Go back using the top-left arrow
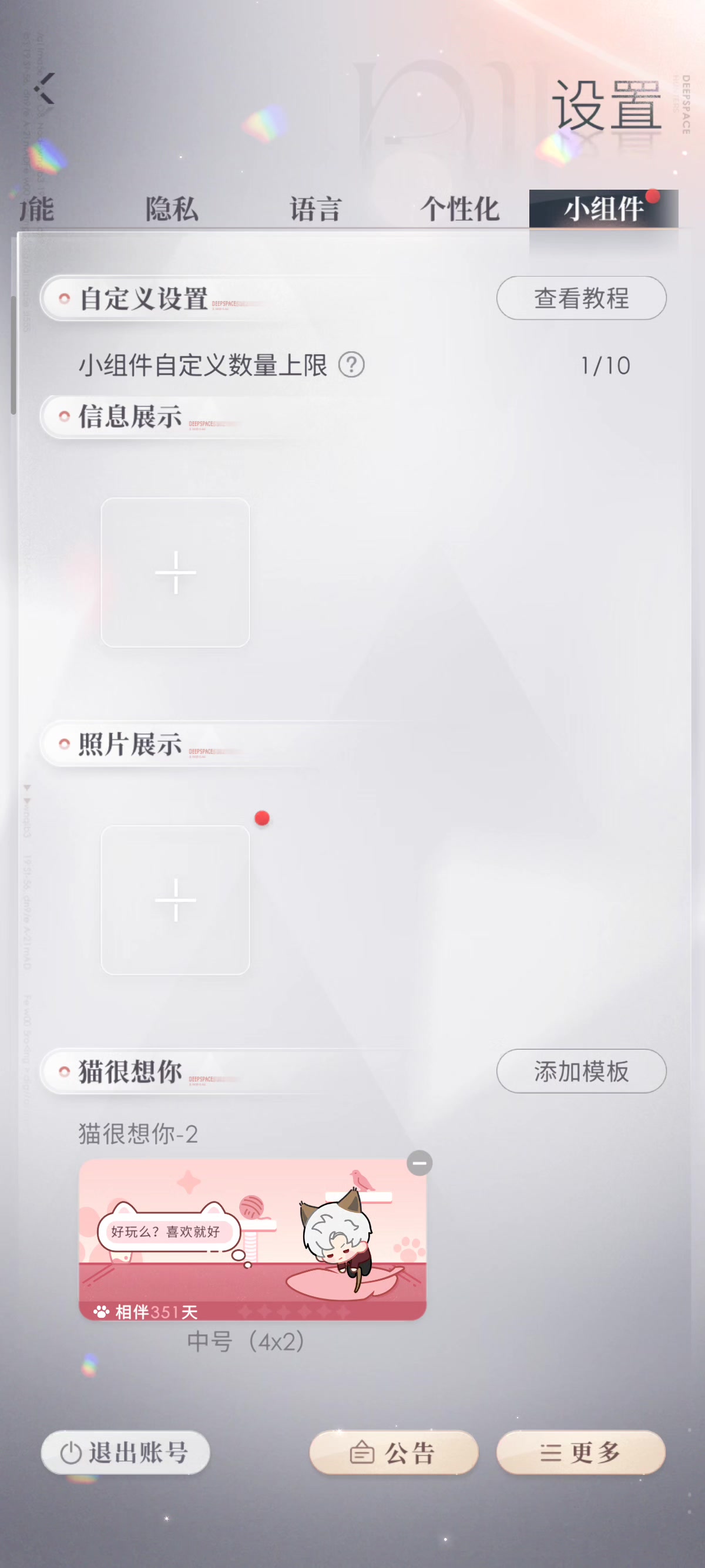Image resolution: width=705 pixels, height=1568 pixels. tap(44, 88)
